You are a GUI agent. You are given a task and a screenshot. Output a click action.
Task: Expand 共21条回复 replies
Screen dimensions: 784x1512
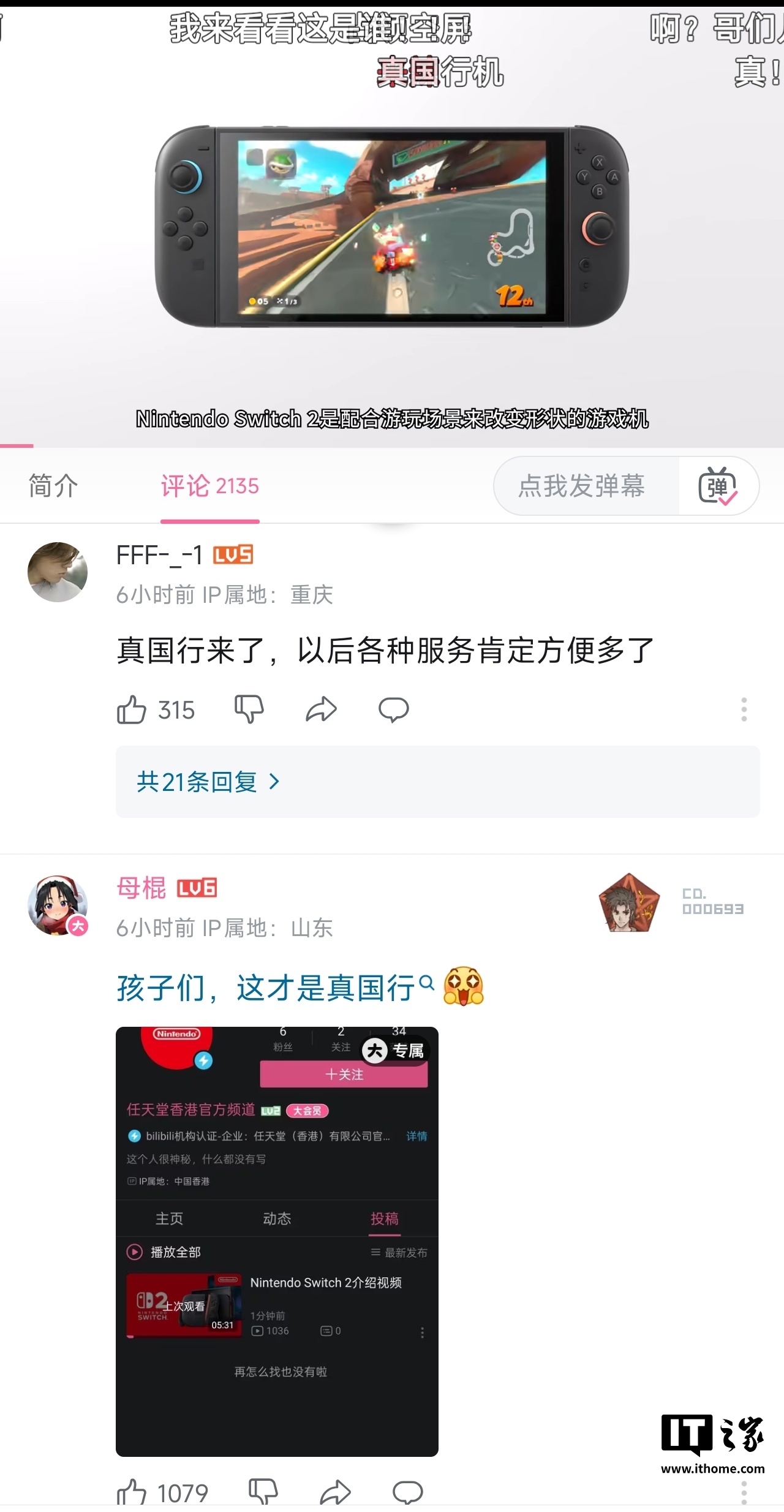click(x=208, y=782)
